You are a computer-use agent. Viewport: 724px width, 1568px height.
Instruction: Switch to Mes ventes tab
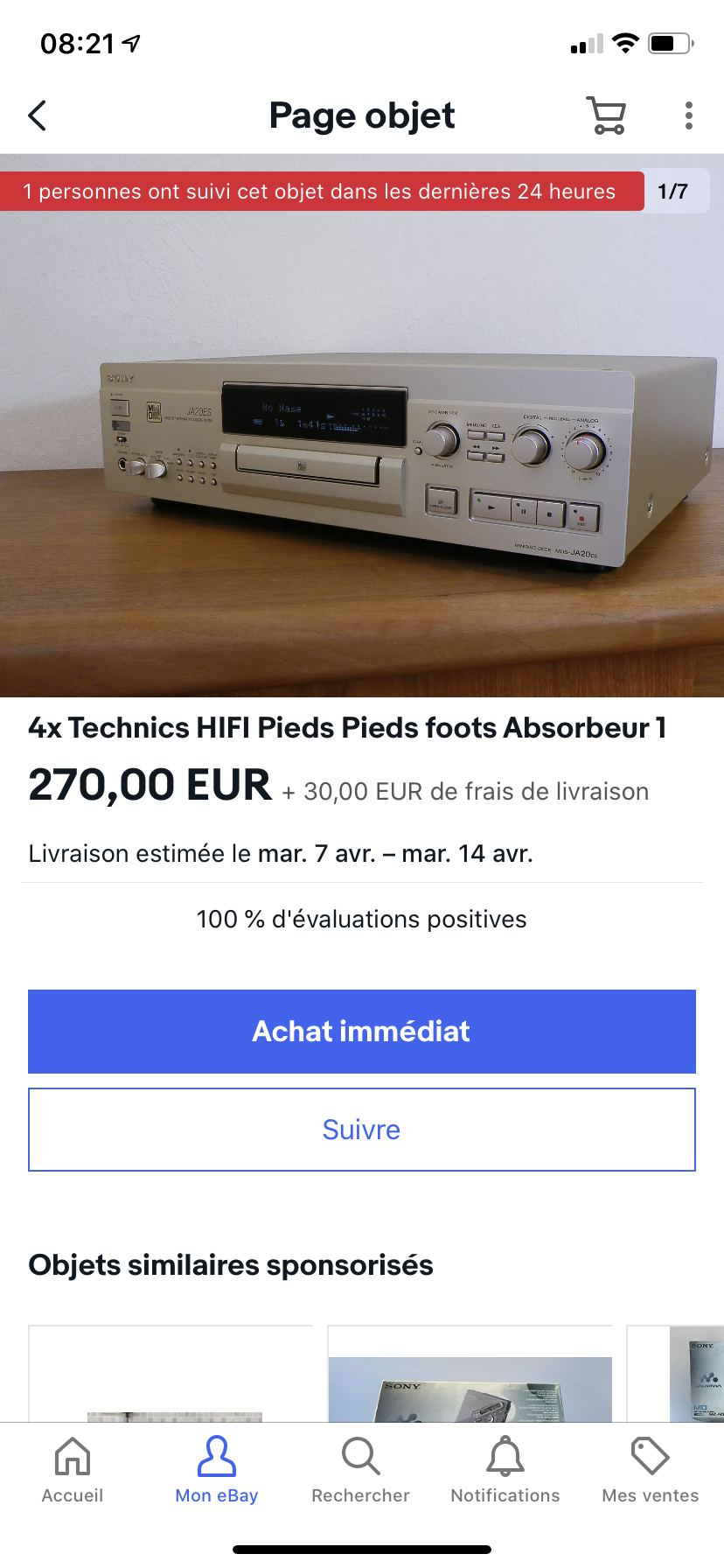pyautogui.click(x=651, y=1470)
